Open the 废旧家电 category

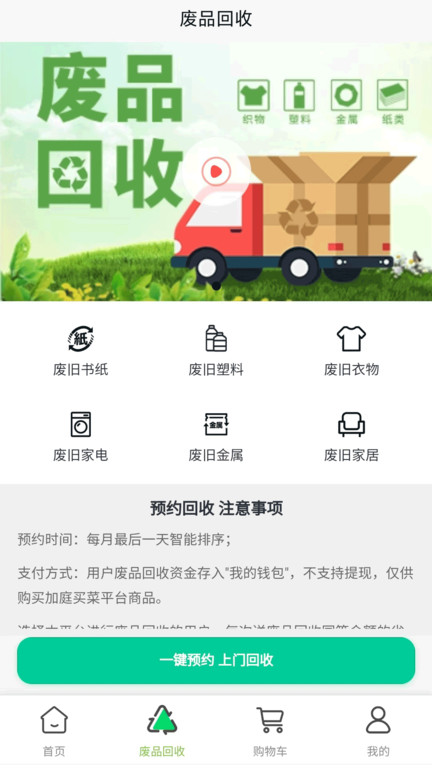click(x=81, y=437)
